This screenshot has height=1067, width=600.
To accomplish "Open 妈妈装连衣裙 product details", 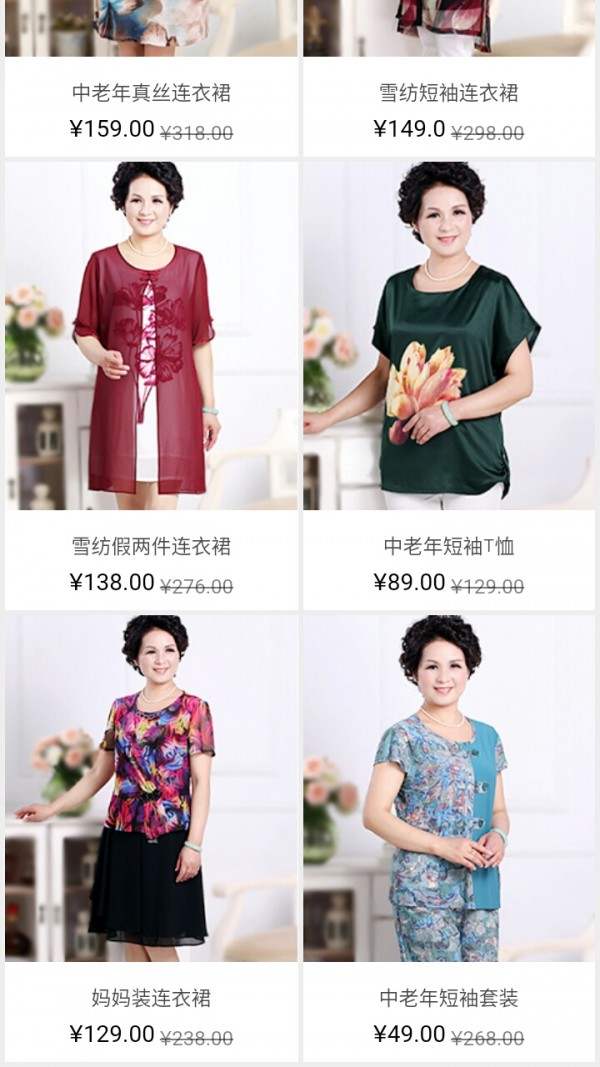I will pyautogui.click(x=151, y=790).
